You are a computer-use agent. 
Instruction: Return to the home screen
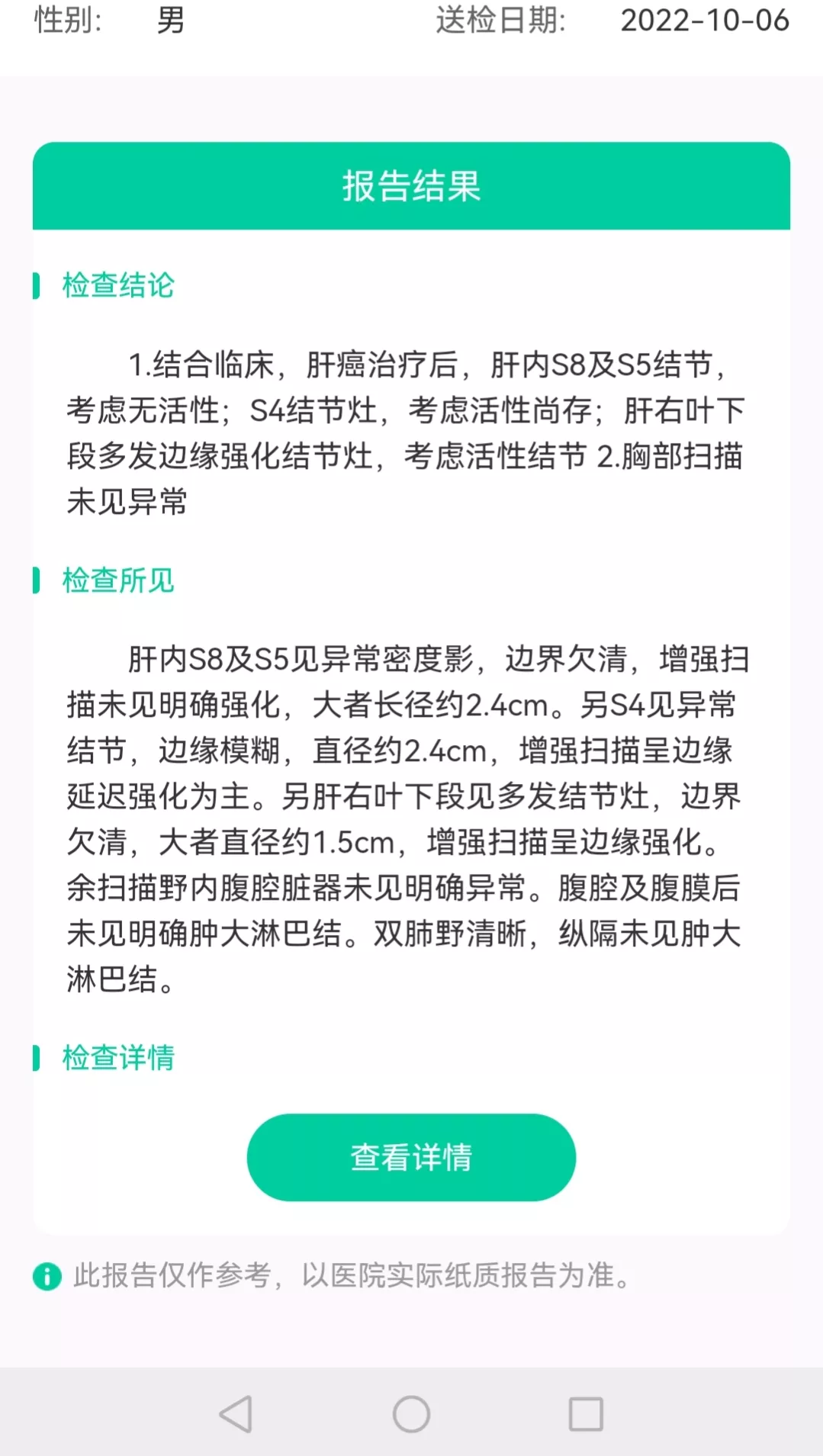click(411, 1413)
